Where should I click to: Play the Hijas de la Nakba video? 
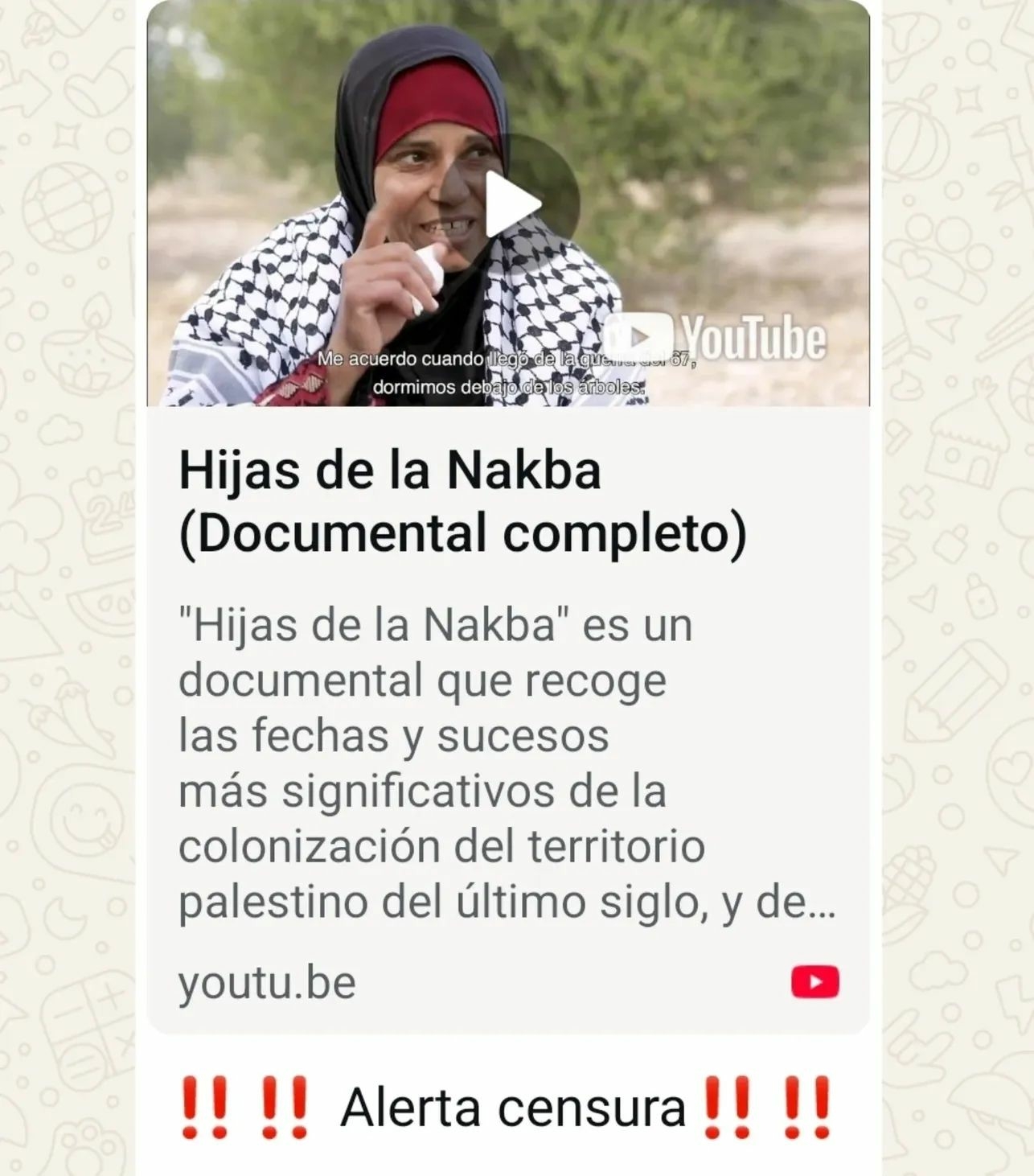[510, 204]
